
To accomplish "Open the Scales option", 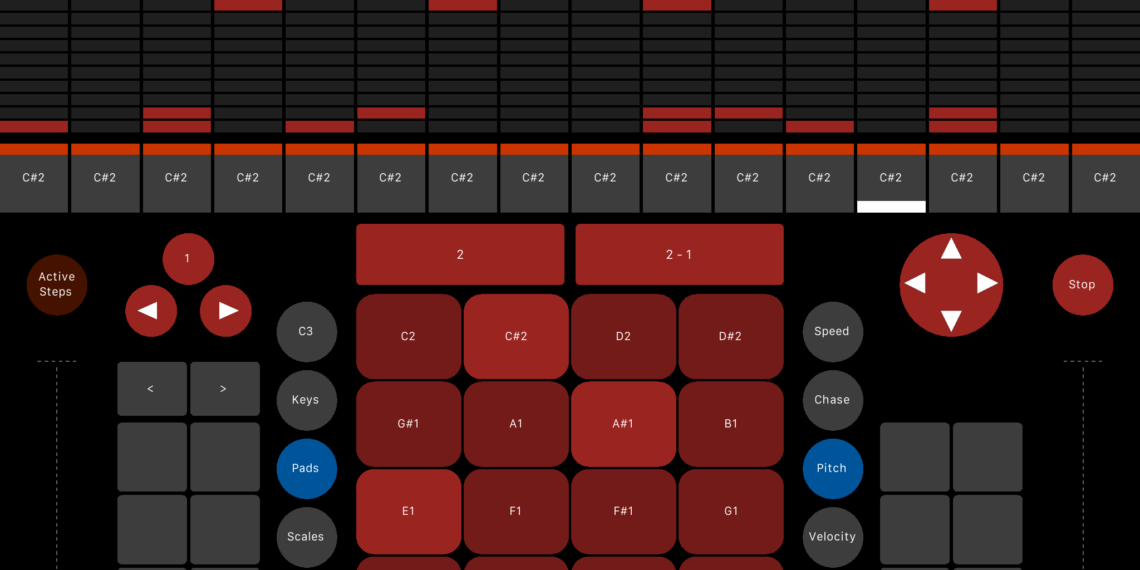I will 306,536.
